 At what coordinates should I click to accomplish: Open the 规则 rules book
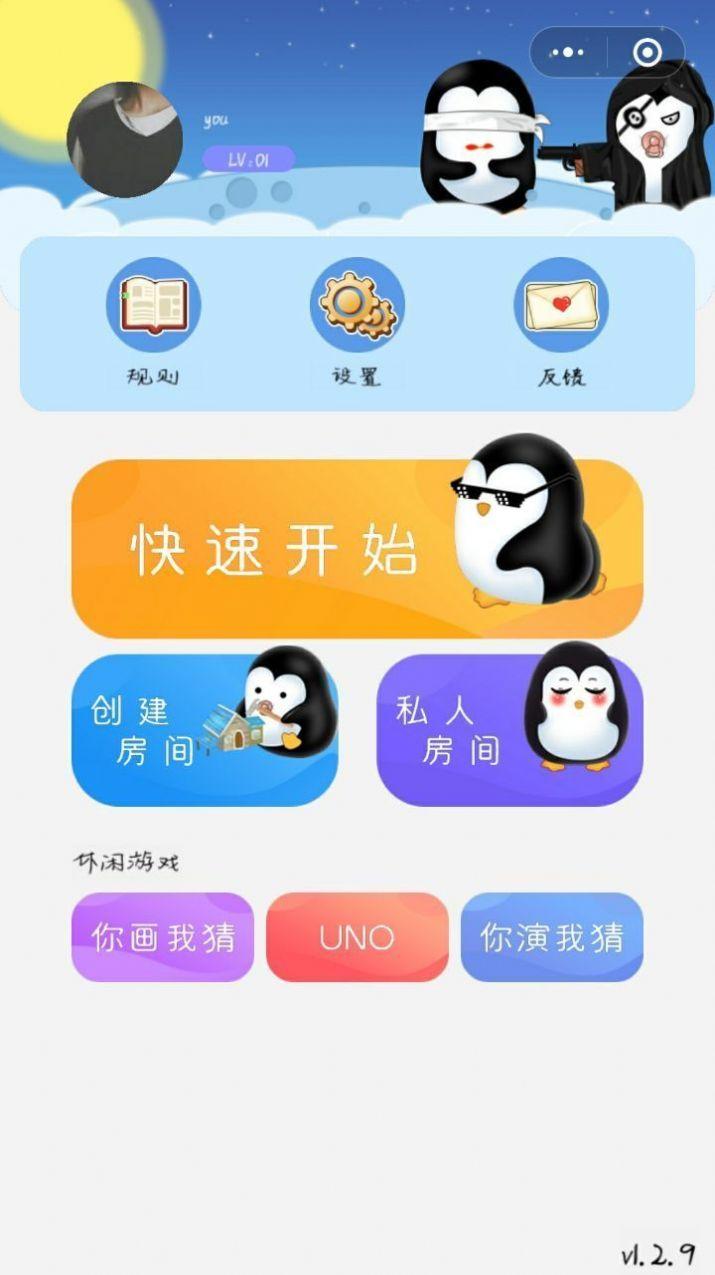[154, 306]
